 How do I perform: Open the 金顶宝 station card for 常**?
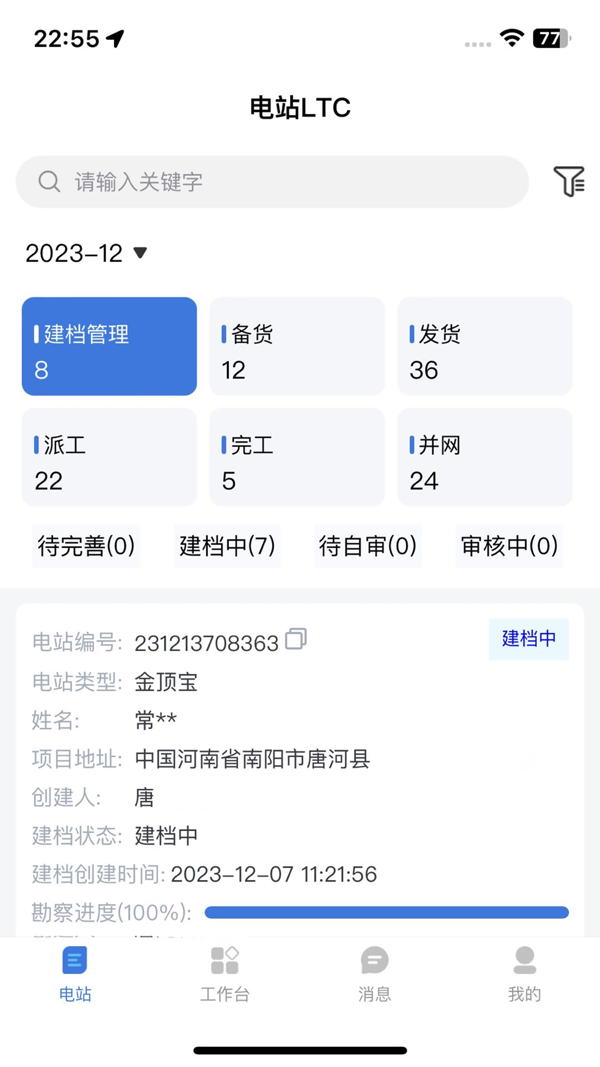coord(300,760)
